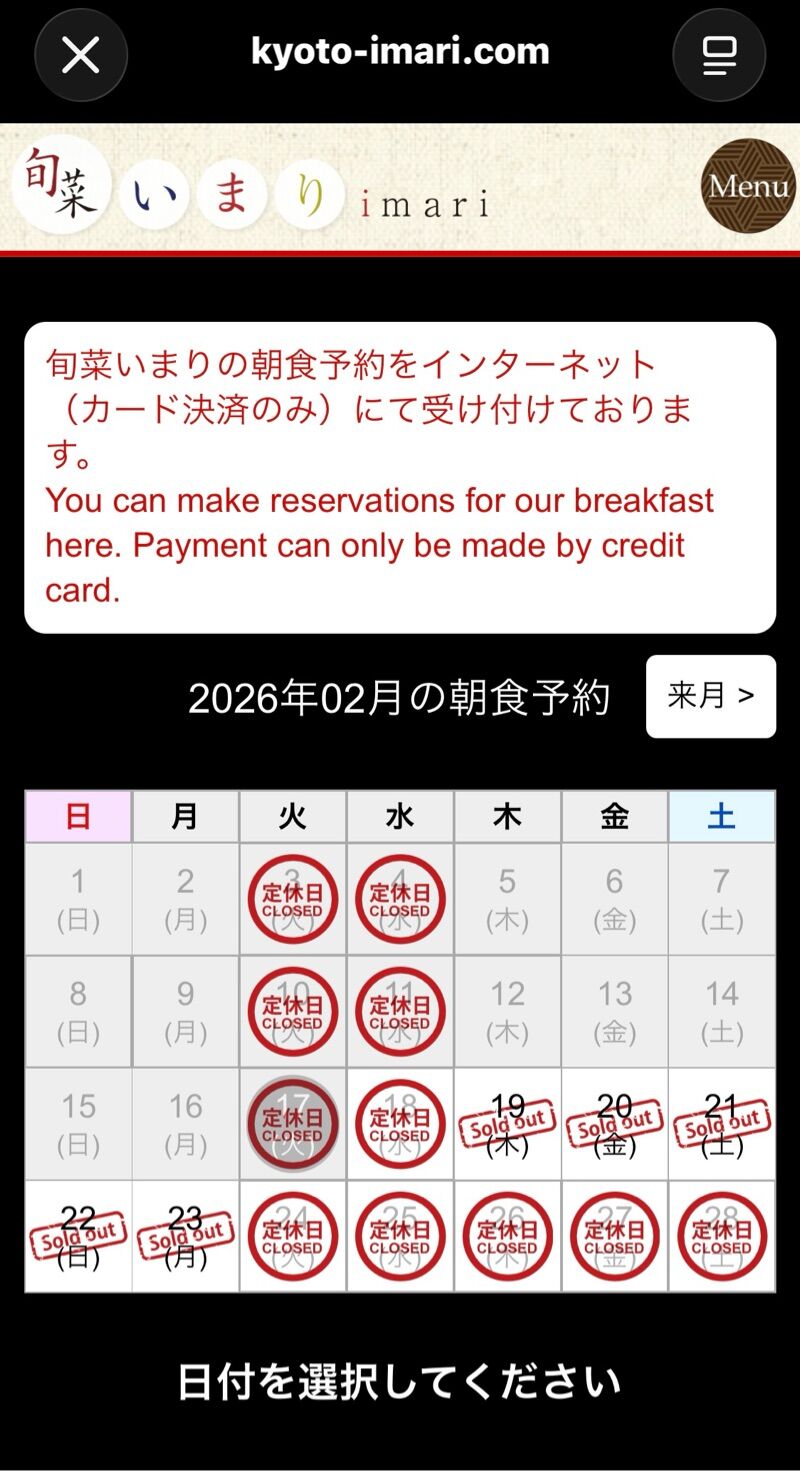The image size is (800, 1471).
Task: Select February 19 on the calendar
Action: [508, 1124]
